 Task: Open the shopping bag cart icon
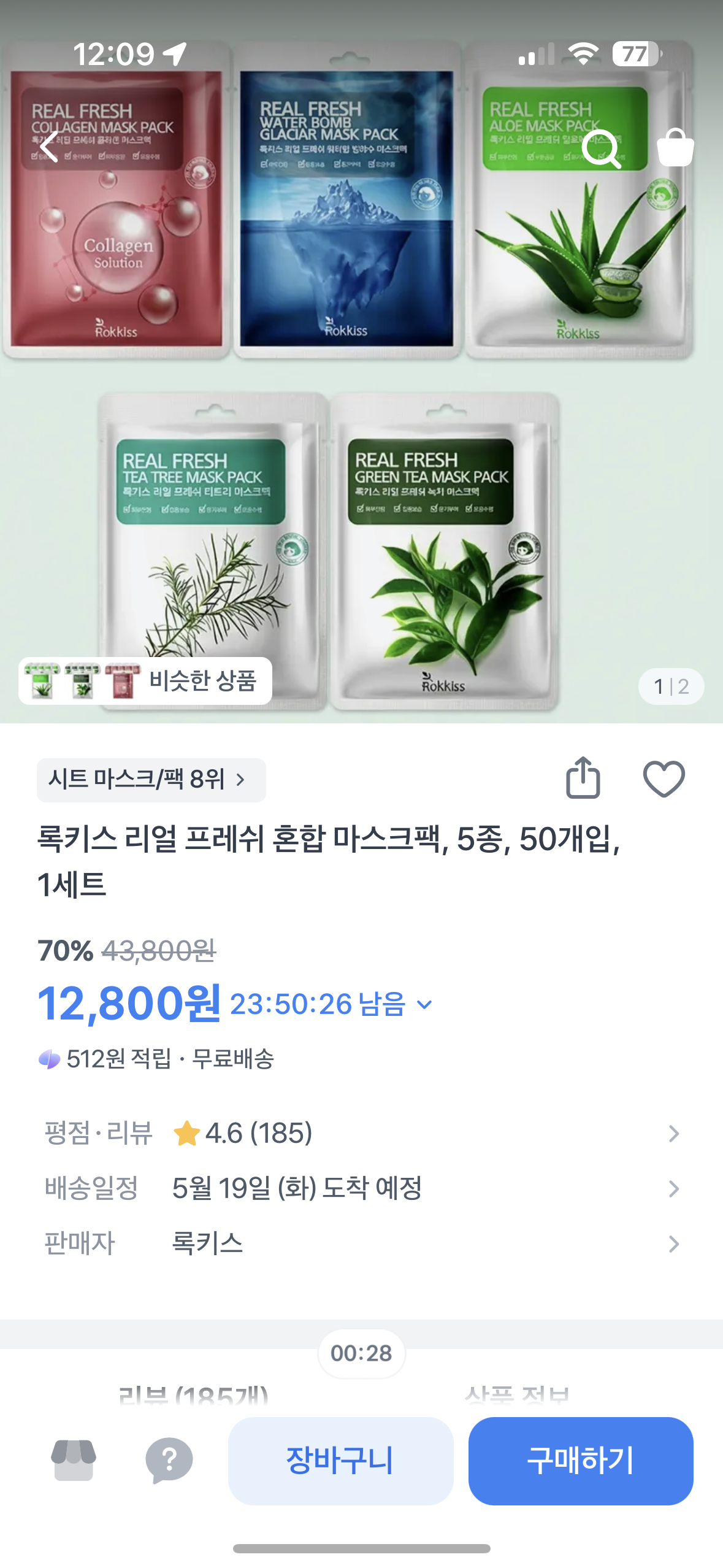coord(675,147)
